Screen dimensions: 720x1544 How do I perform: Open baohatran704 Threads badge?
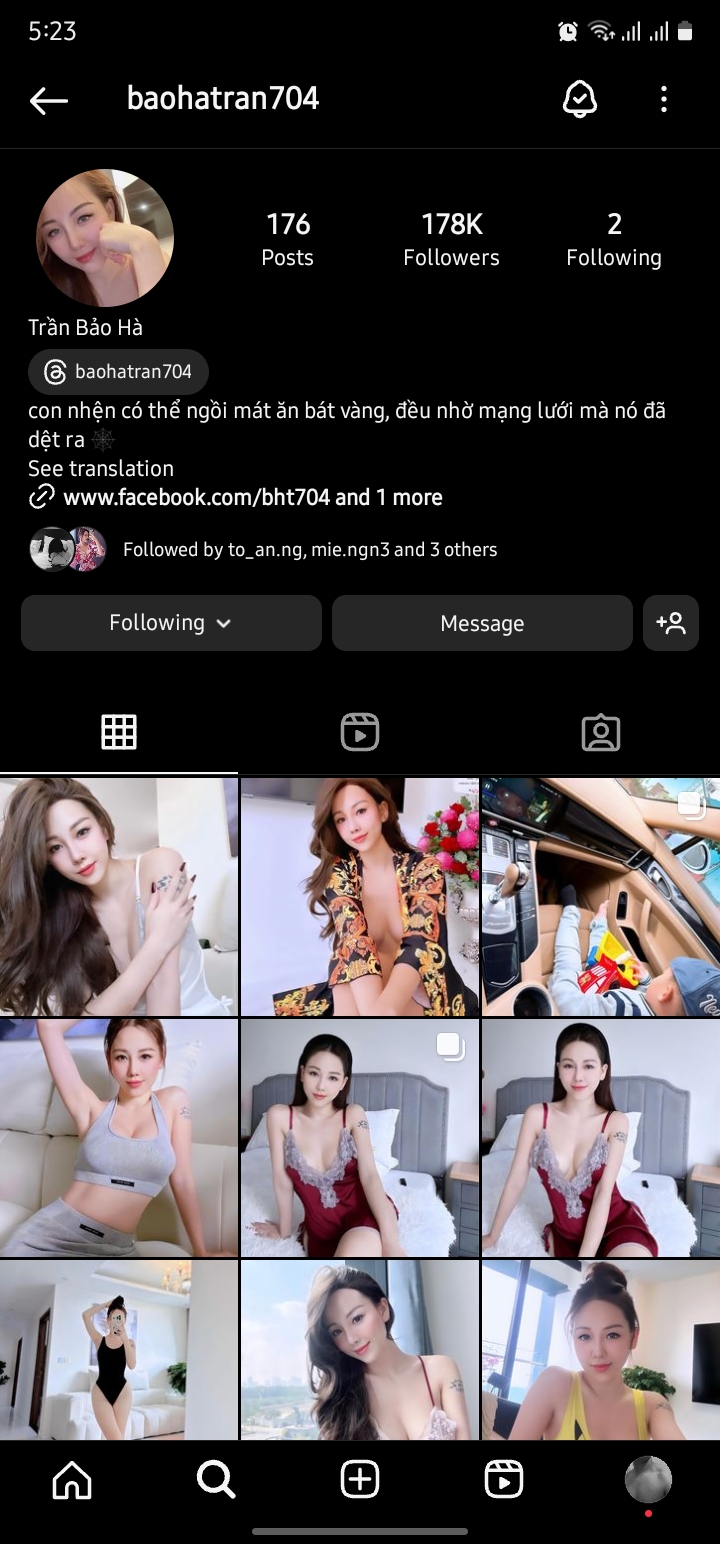point(118,372)
